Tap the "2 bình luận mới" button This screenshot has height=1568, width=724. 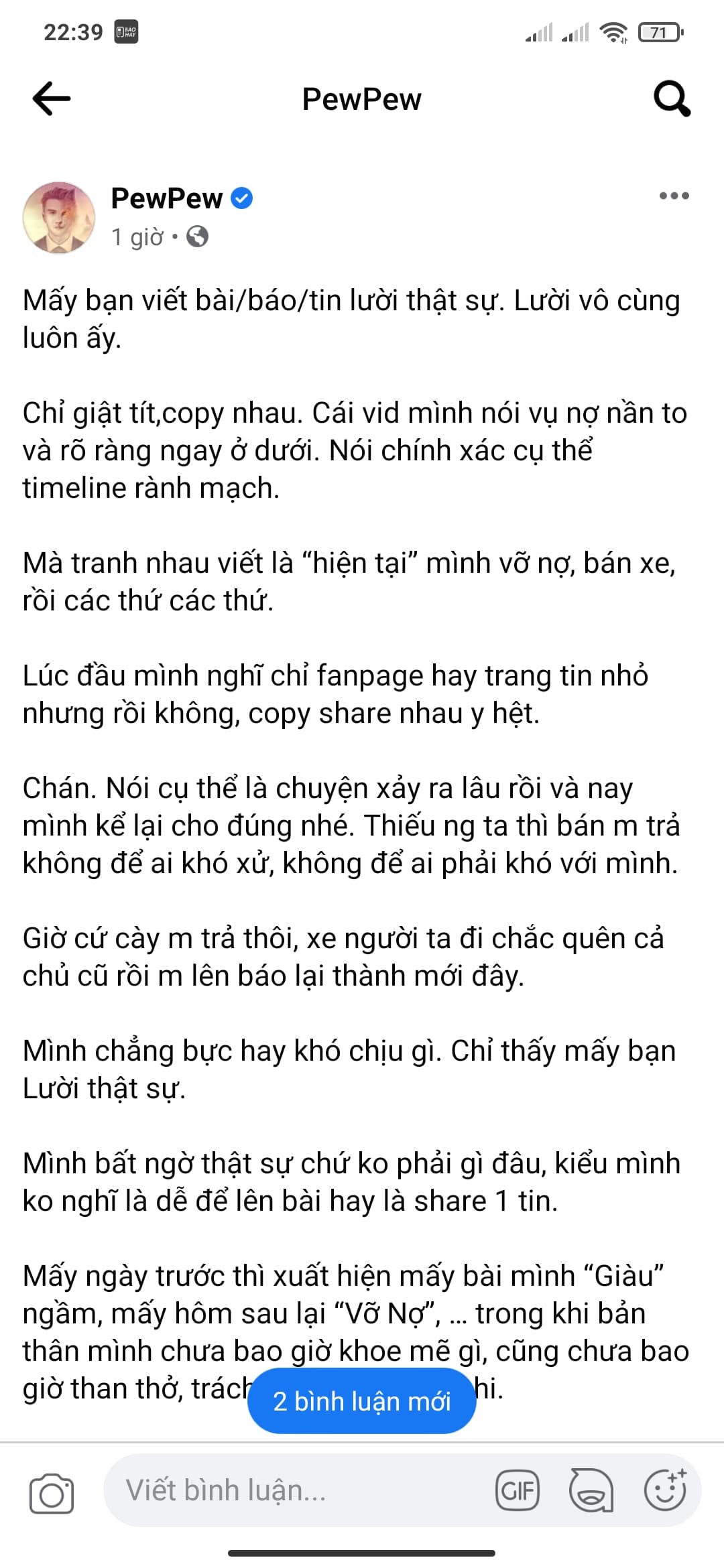click(362, 1400)
